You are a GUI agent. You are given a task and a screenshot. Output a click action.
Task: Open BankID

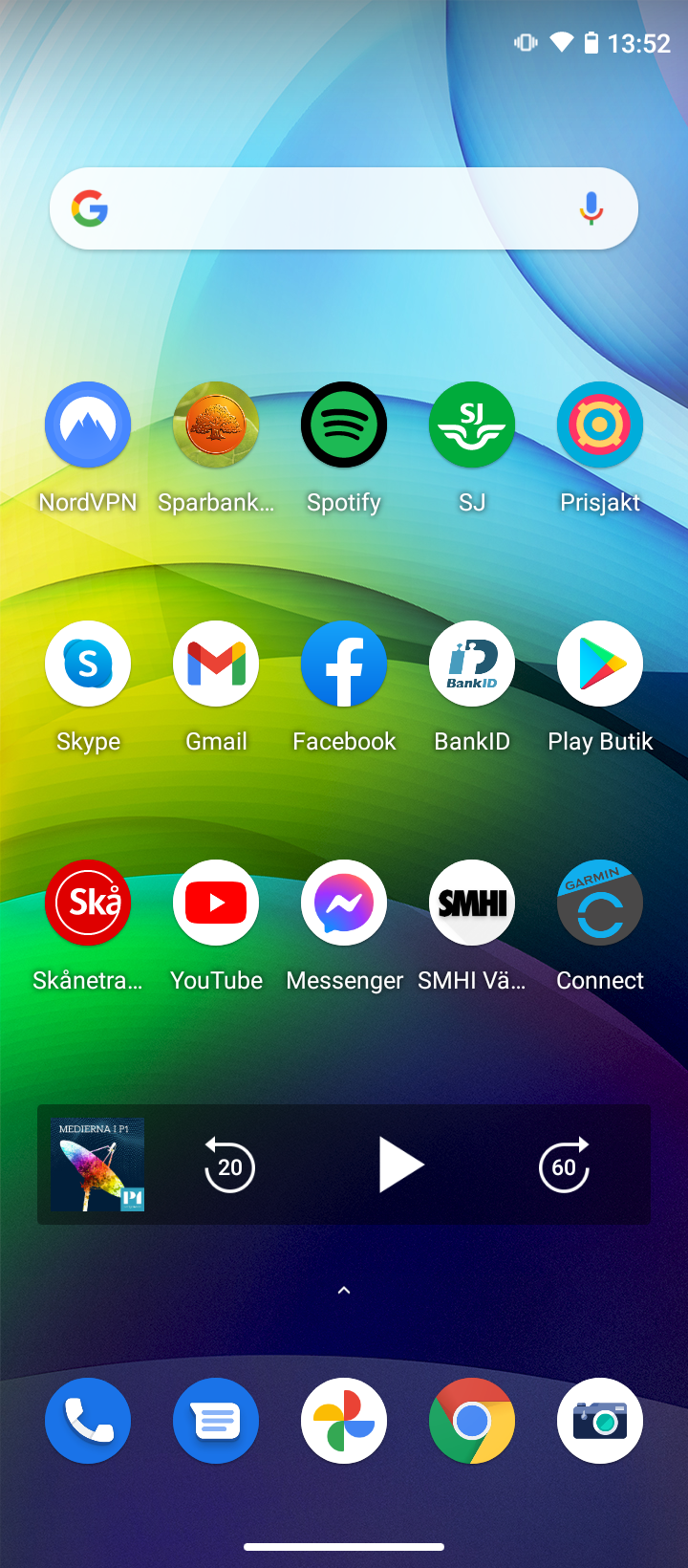point(472,664)
